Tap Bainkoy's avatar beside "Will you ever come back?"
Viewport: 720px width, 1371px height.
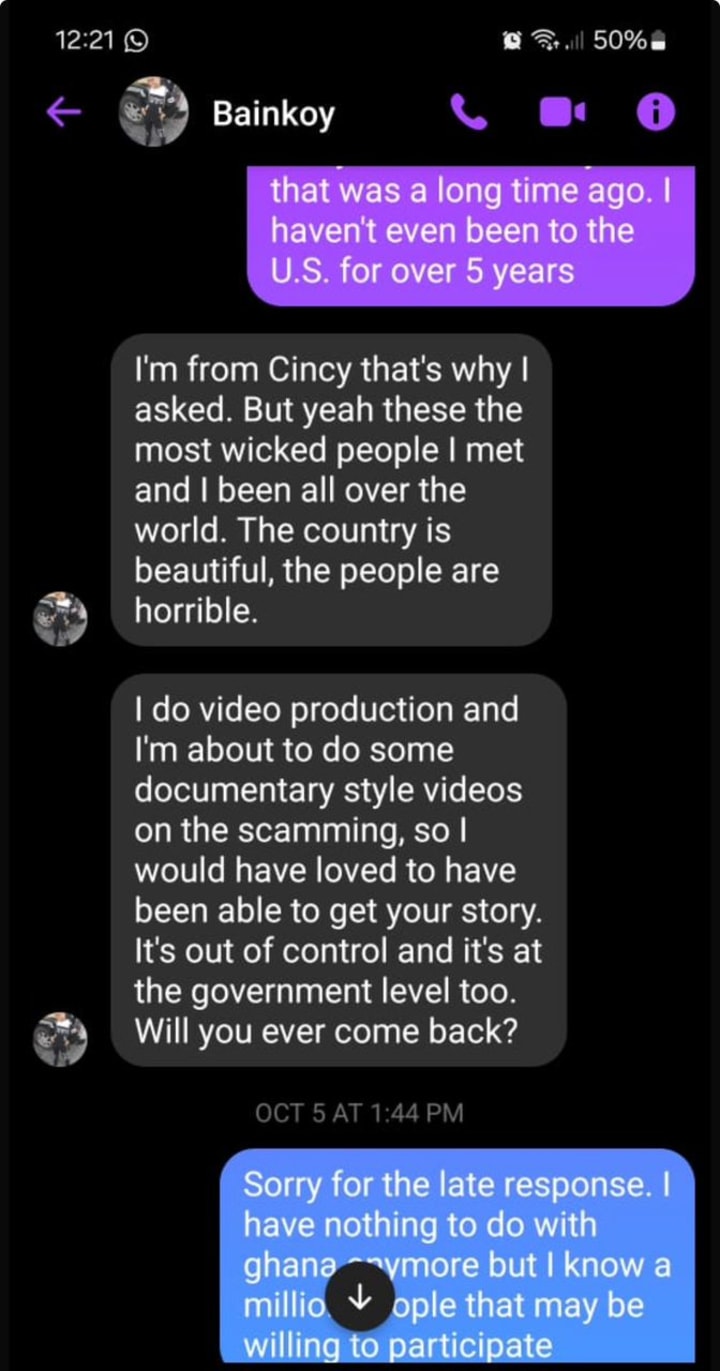coord(61,1038)
